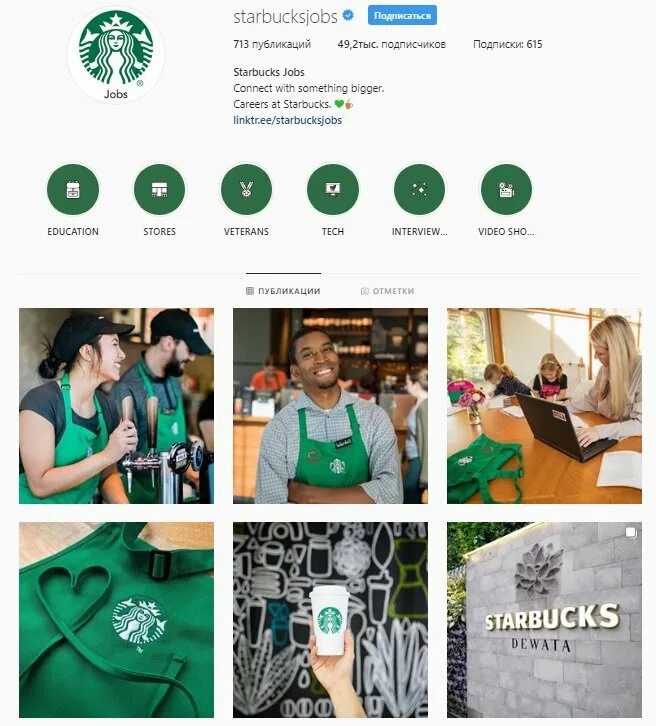Viewport: 656px width, 726px height.
Task: Follow starbucksjobs with the Подписаться button
Action: pos(402,16)
